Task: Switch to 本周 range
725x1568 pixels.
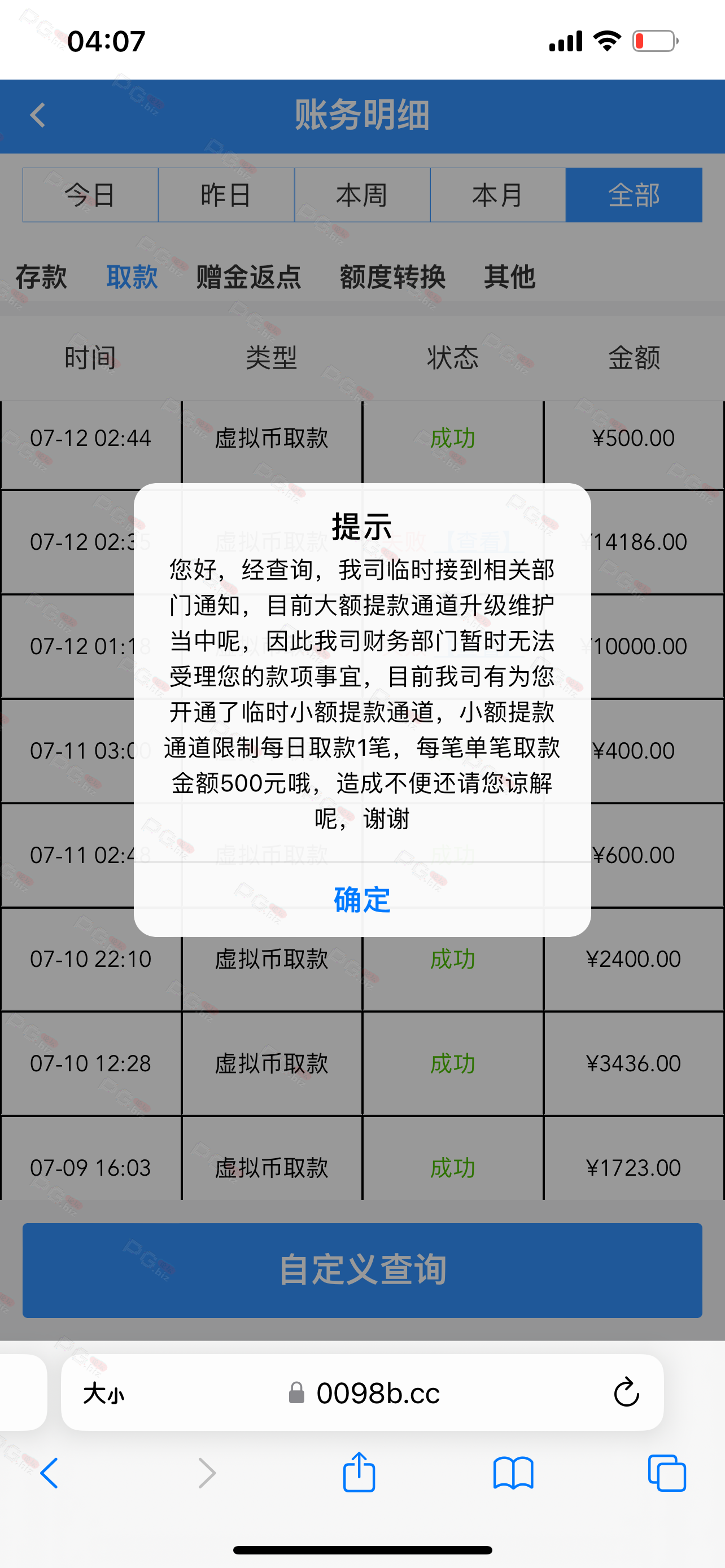Action: 362,195
